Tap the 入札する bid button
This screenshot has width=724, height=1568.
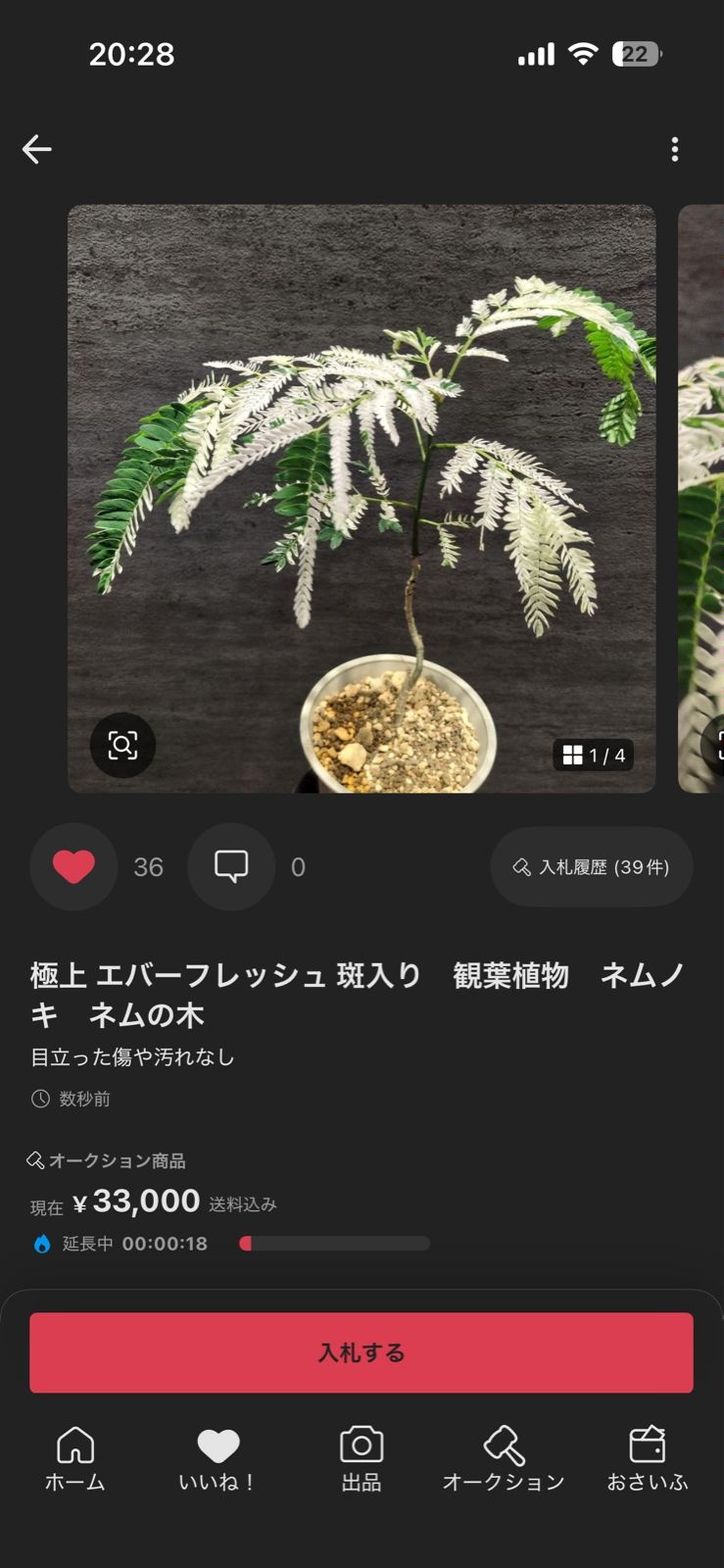[362, 1352]
